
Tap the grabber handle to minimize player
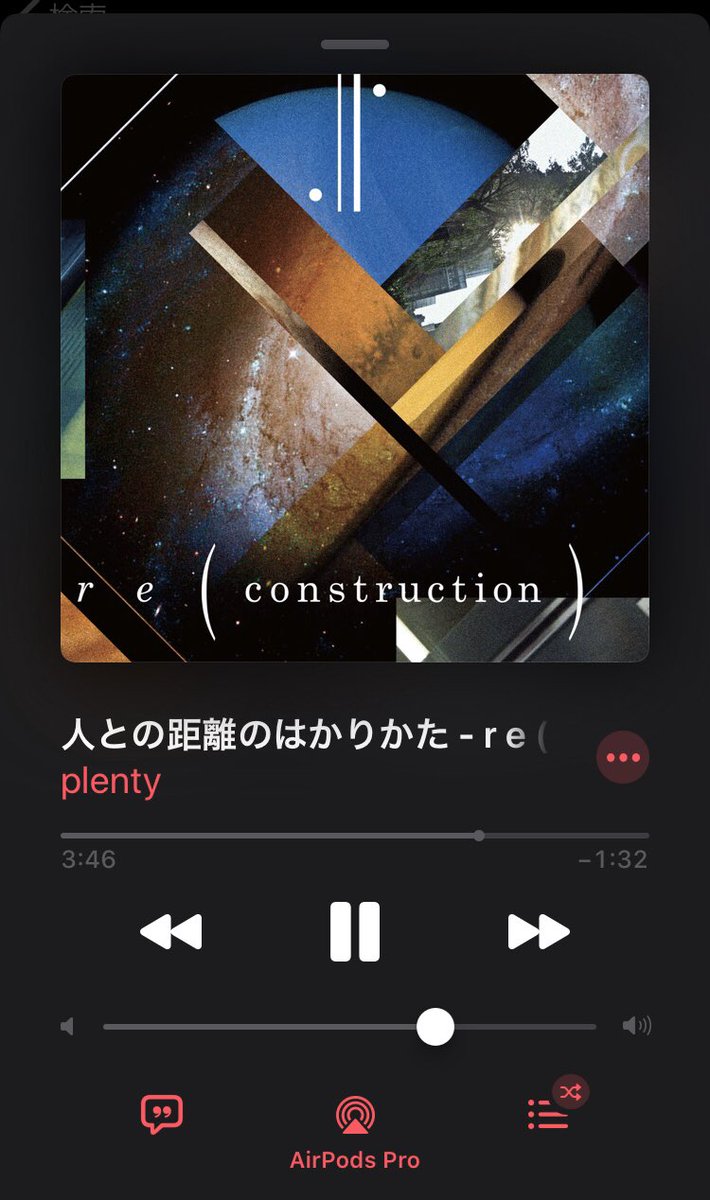tap(355, 44)
